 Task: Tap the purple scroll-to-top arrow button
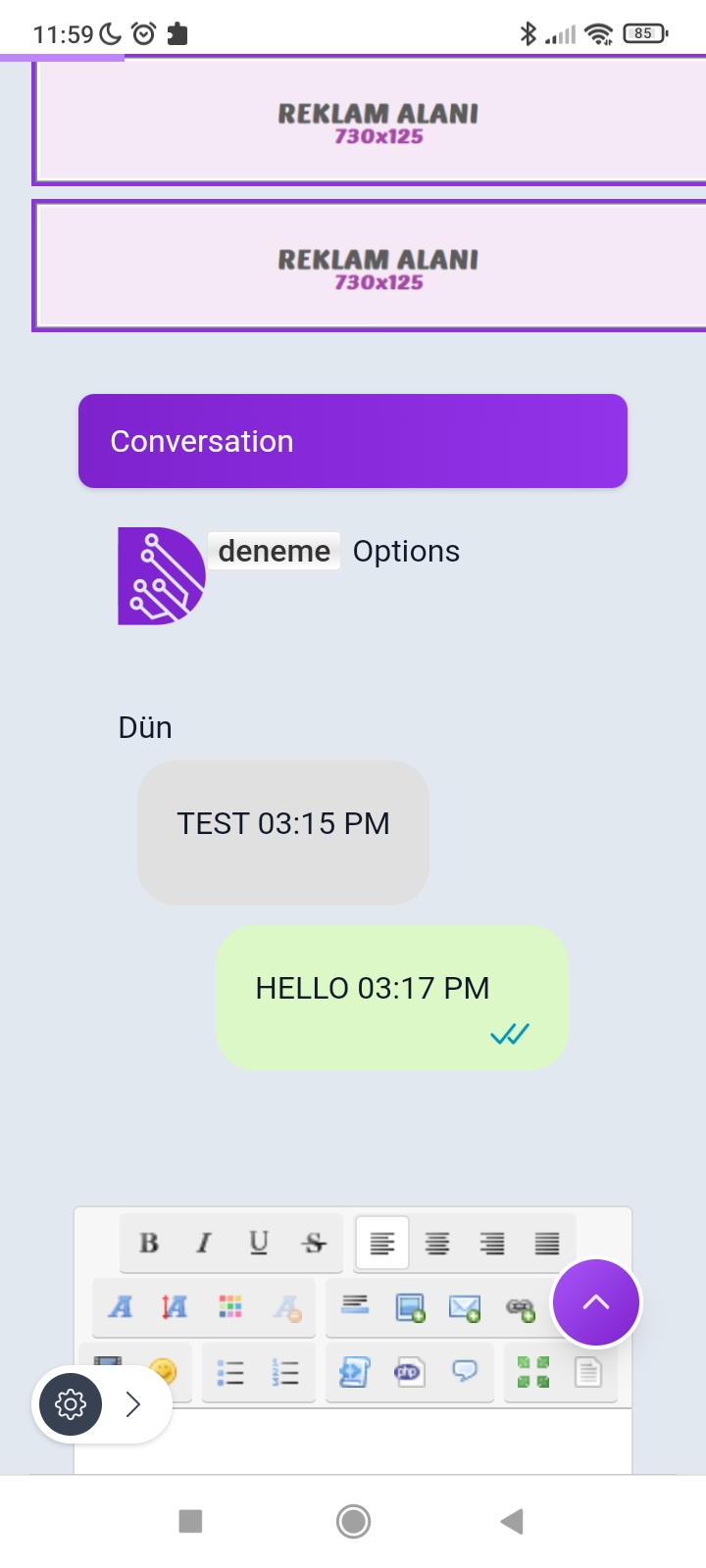(x=596, y=1302)
